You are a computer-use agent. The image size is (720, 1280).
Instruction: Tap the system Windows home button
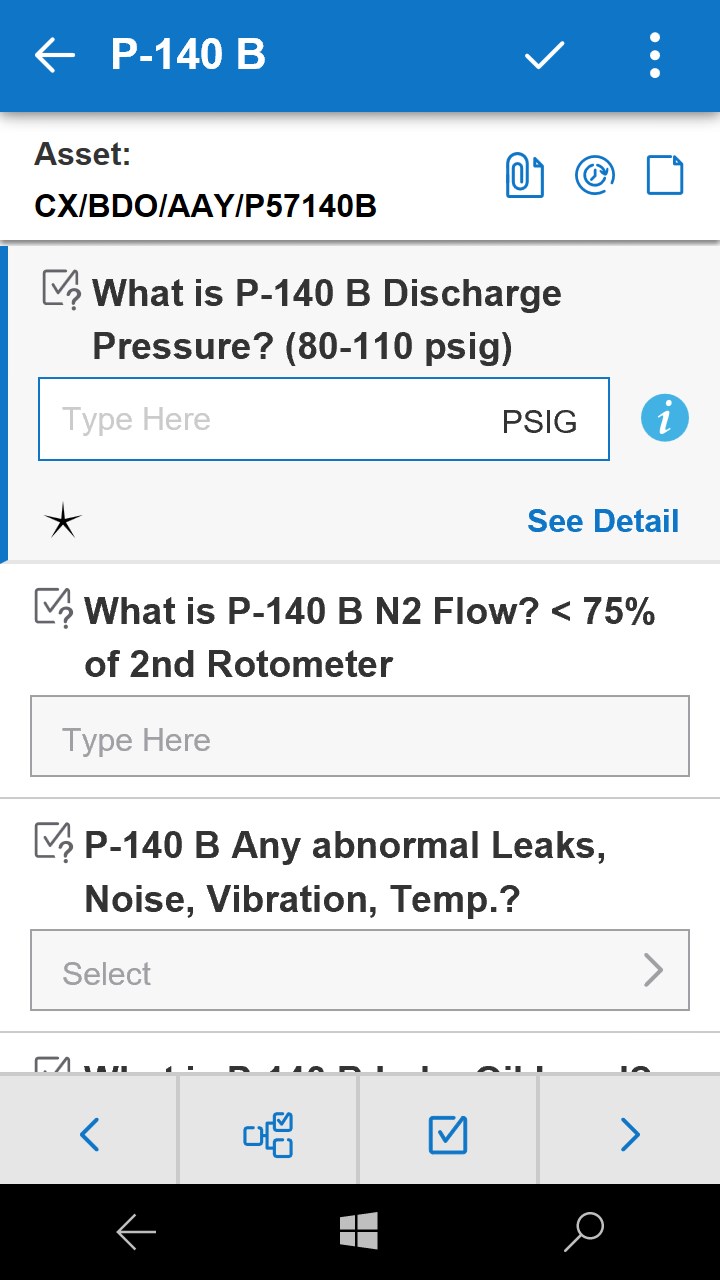click(x=359, y=1231)
